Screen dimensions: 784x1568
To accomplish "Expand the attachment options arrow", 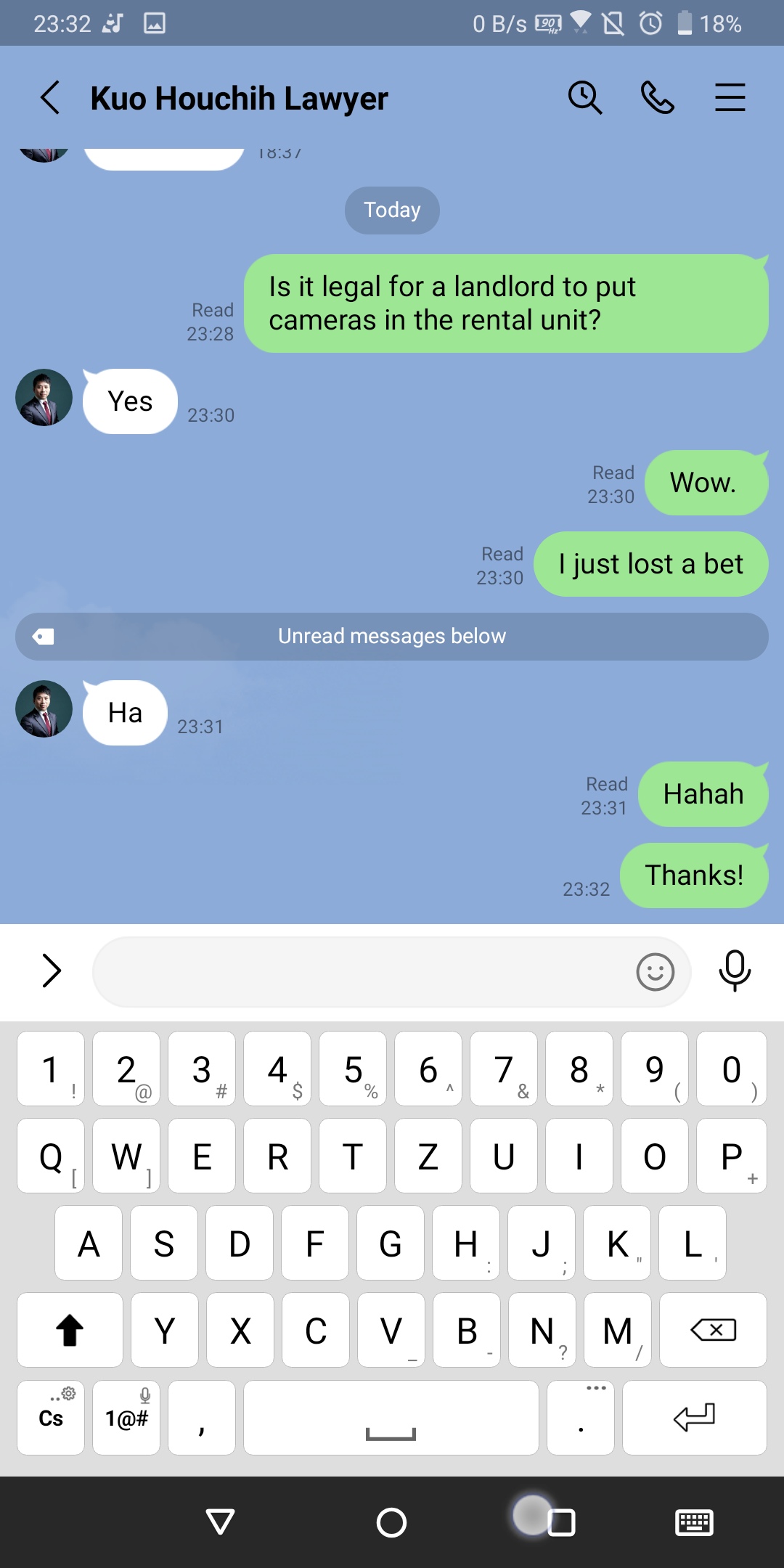I will [x=51, y=971].
